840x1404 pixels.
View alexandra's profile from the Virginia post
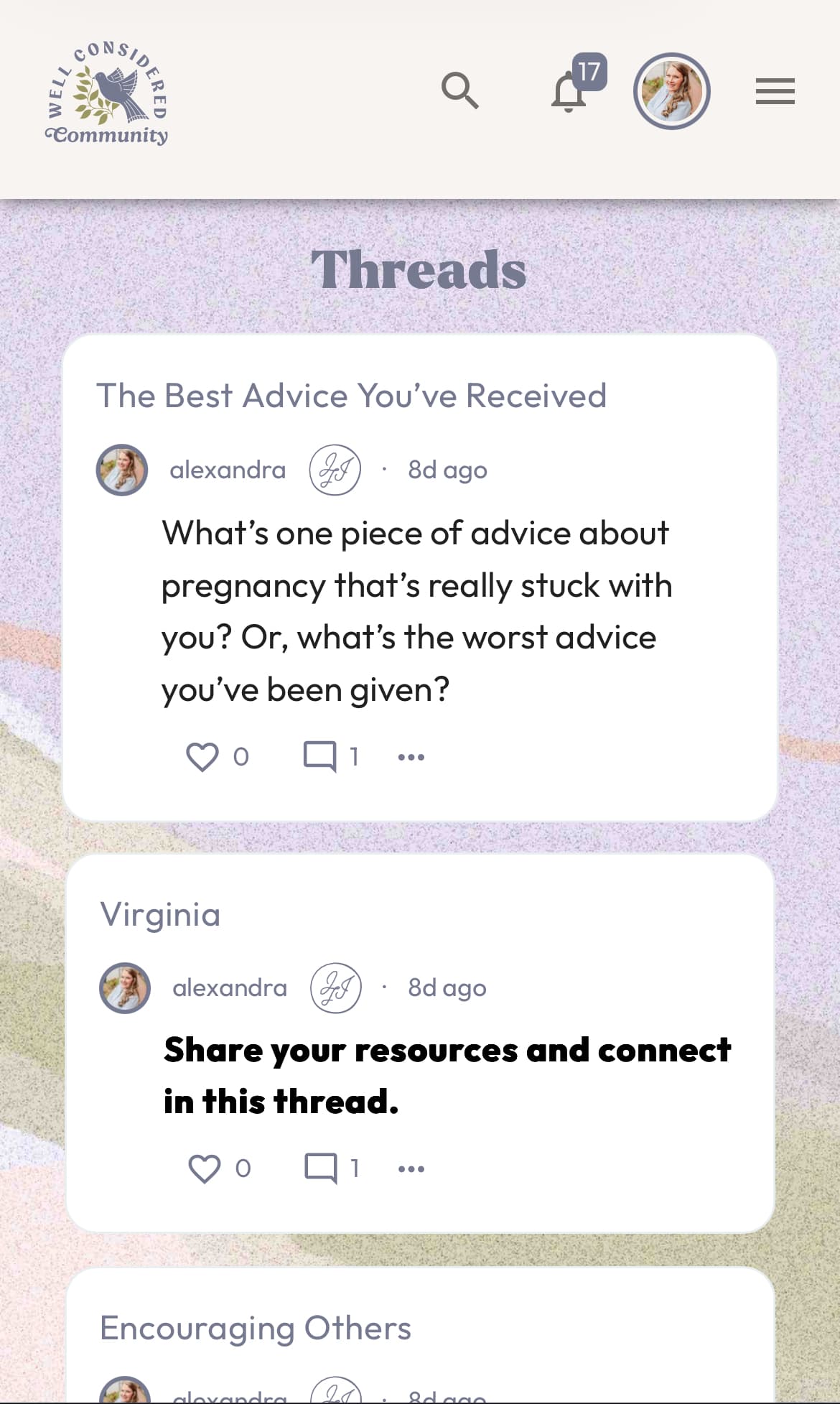229,988
